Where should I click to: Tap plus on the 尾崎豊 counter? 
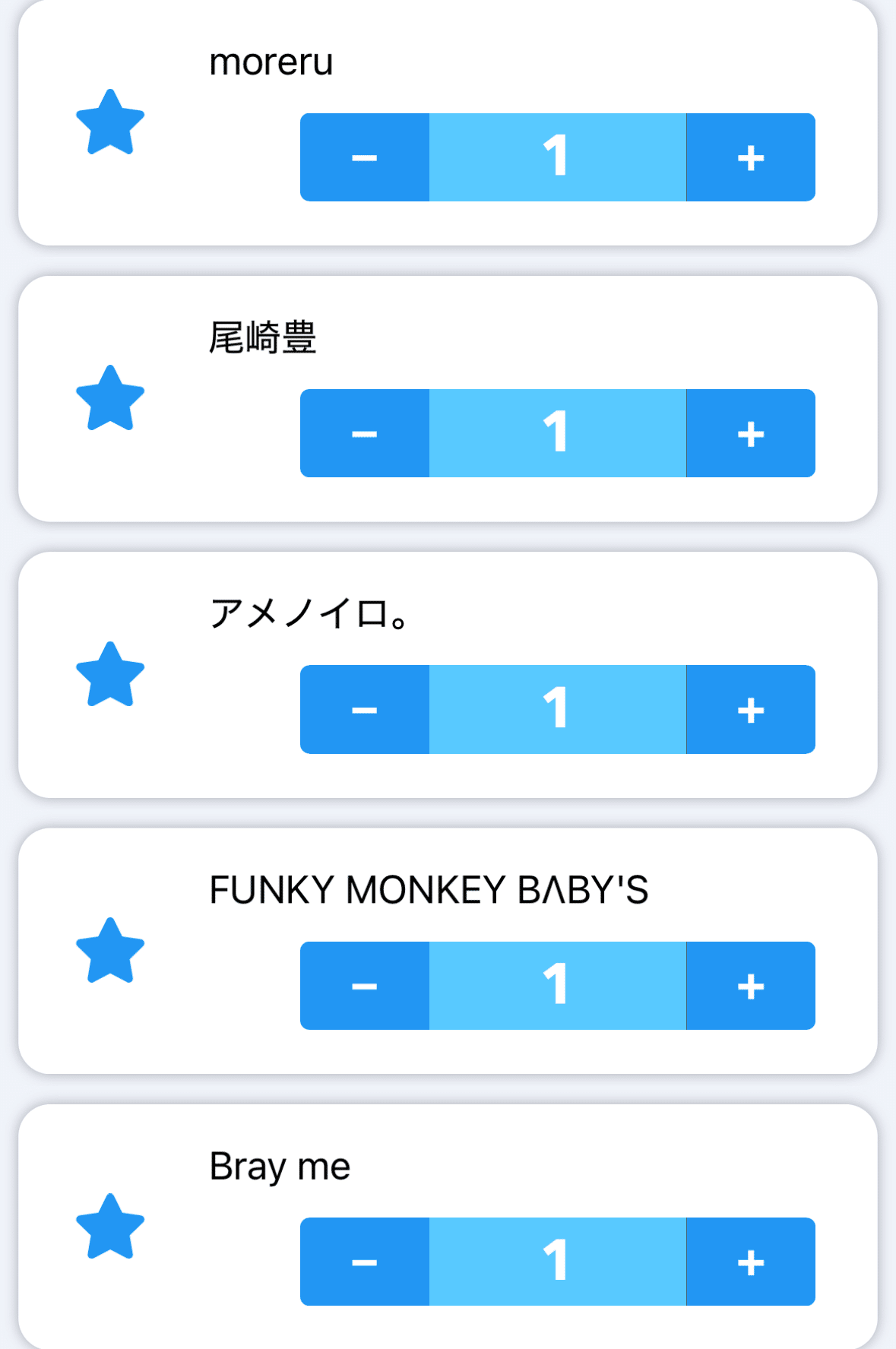pos(750,433)
